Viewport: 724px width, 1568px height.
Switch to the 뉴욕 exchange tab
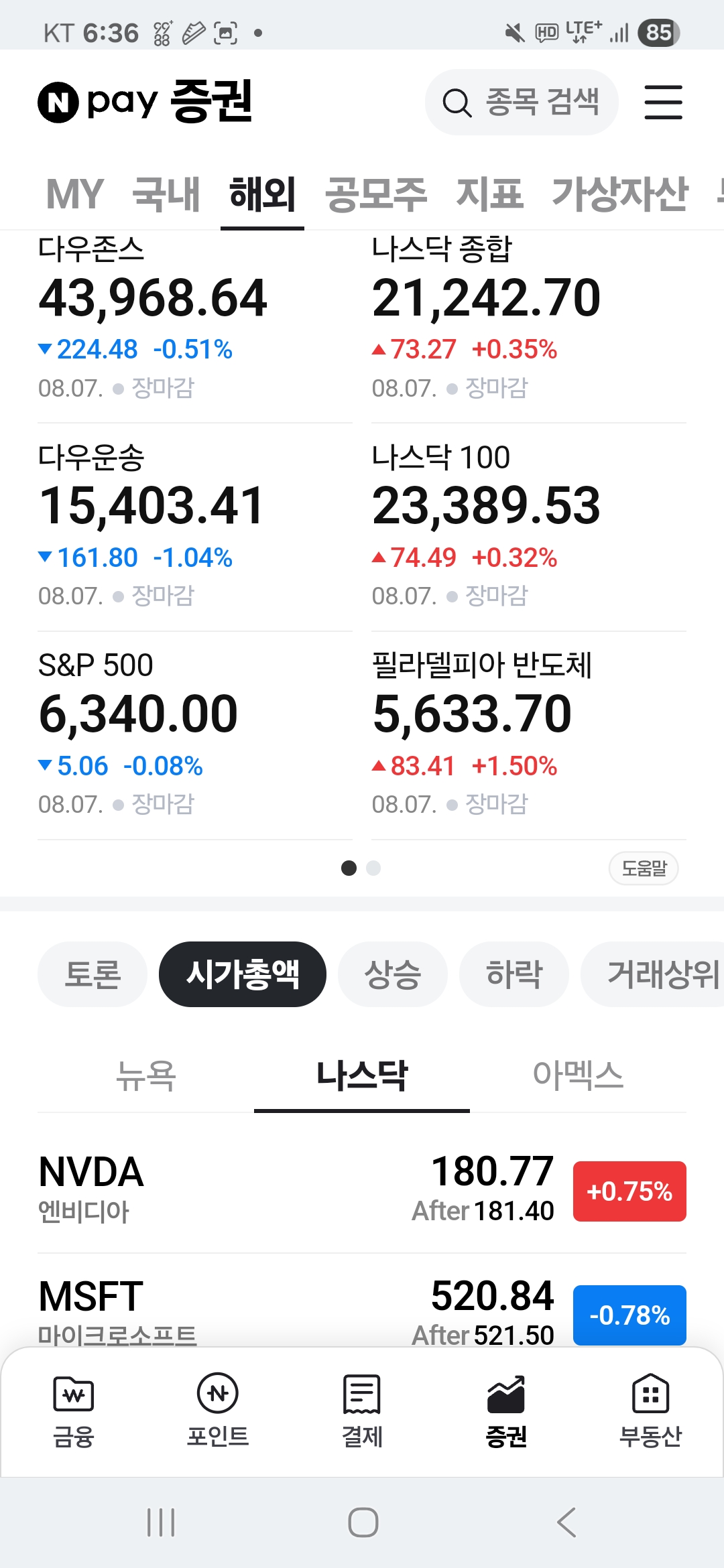(145, 1075)
